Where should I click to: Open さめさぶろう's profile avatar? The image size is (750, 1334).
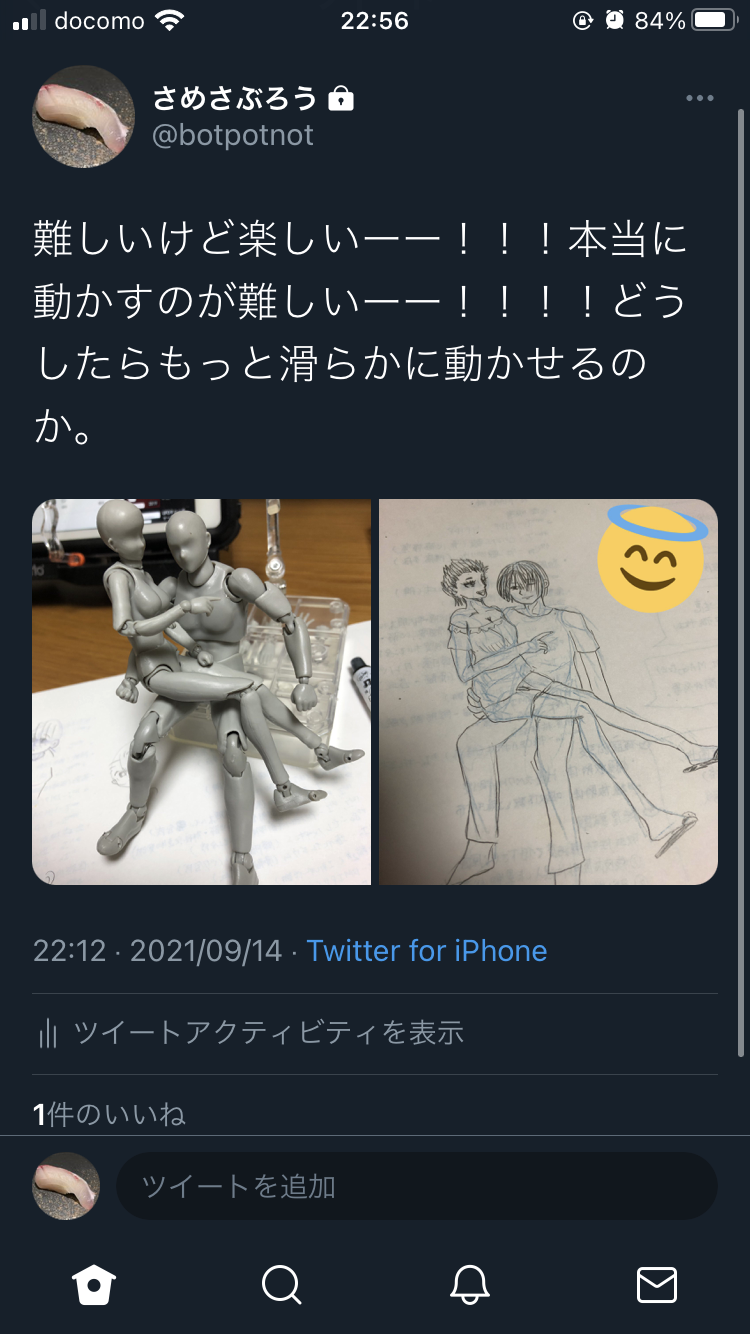[84, 116]
